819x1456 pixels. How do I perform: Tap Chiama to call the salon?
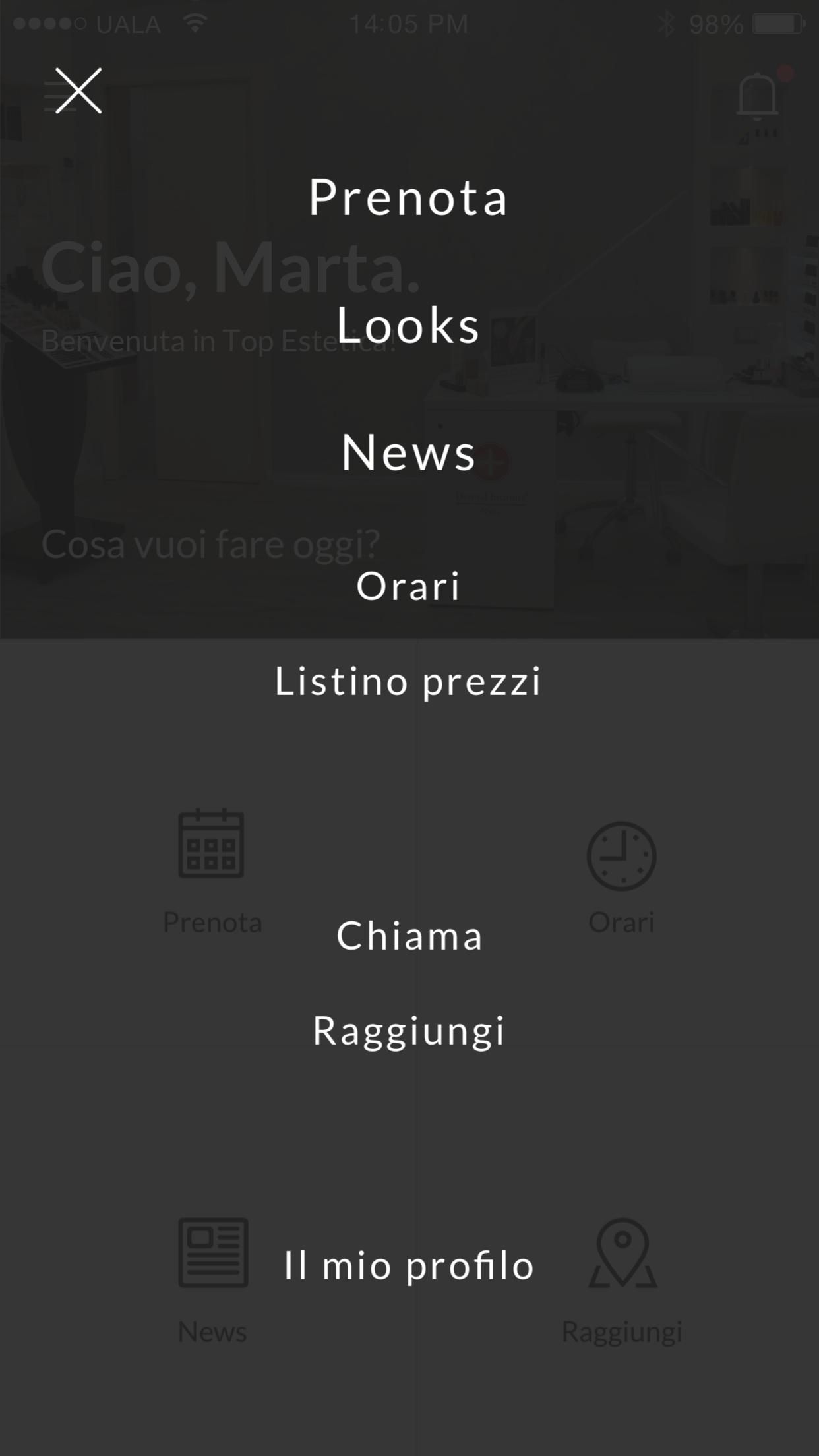pos(409,935)
